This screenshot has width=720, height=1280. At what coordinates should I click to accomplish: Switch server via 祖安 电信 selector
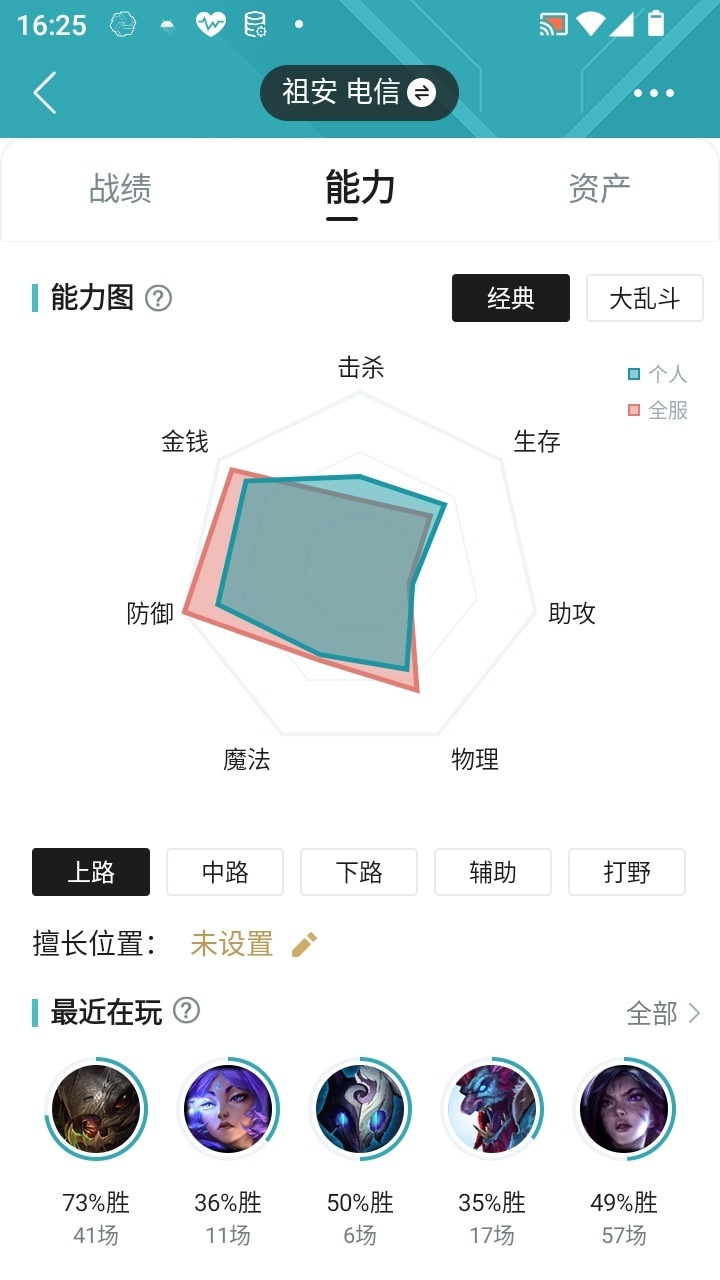click(x=359, y=93)
